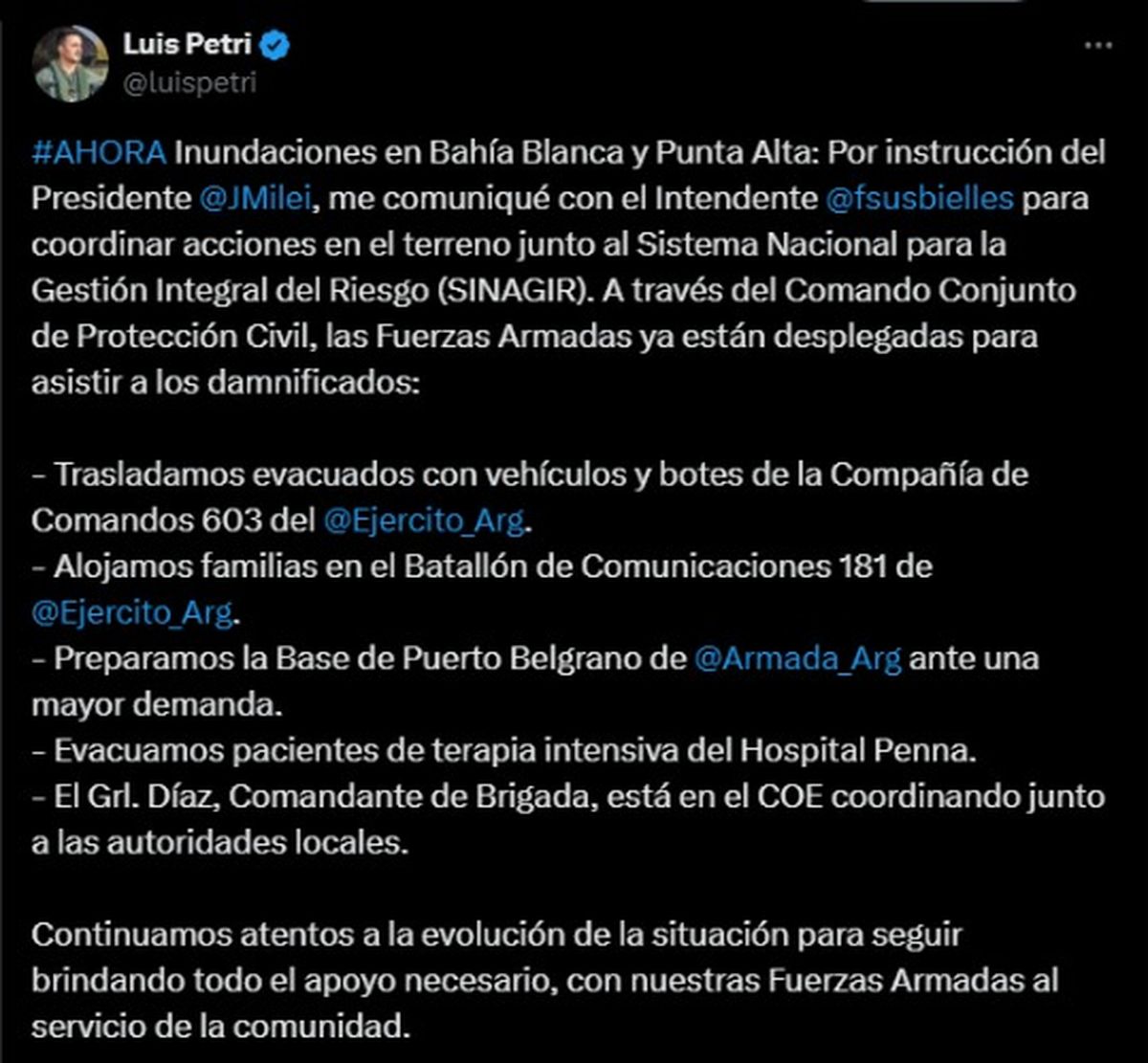Open the tweet's three-dot overflow menu

click(x=1097, y=46)
